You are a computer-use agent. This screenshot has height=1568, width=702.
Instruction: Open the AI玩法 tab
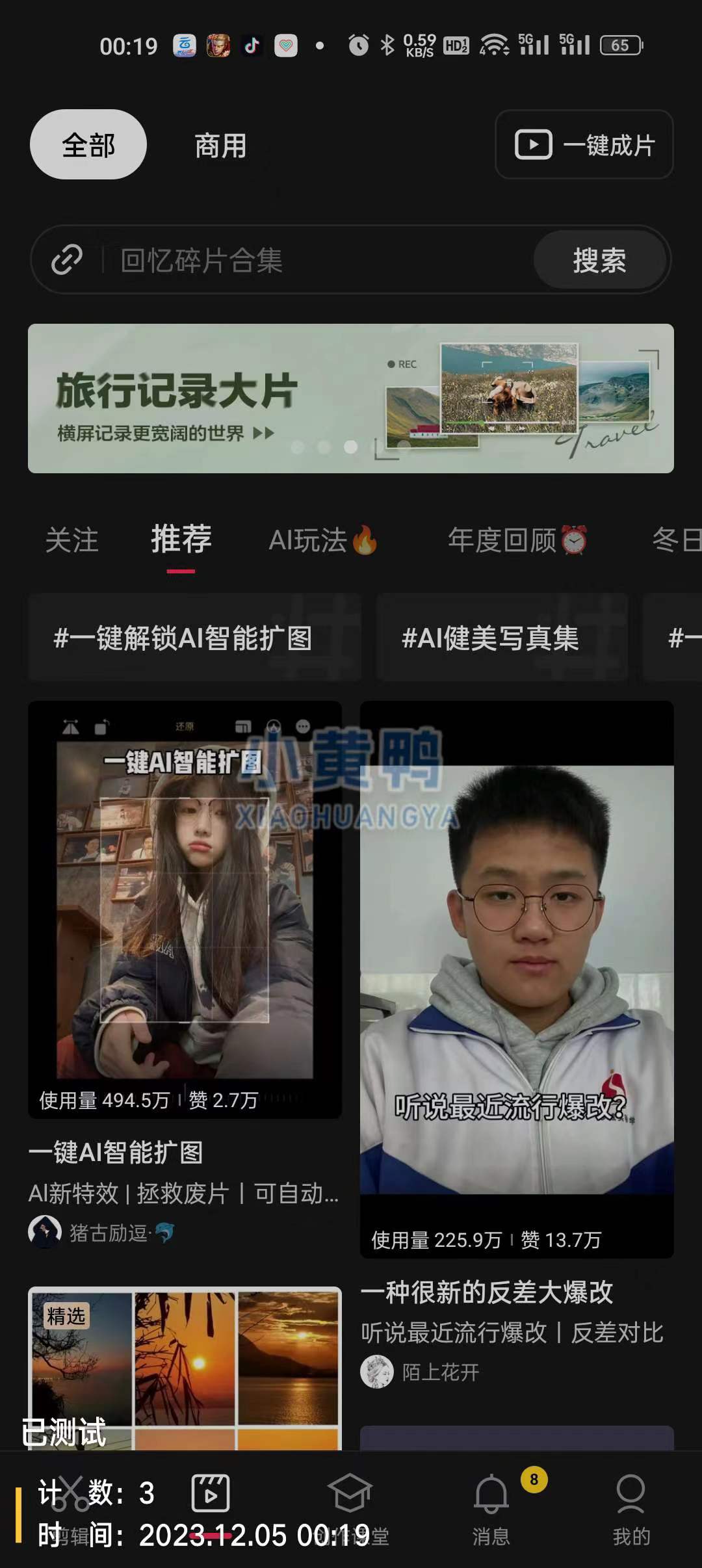click(322, 540)
